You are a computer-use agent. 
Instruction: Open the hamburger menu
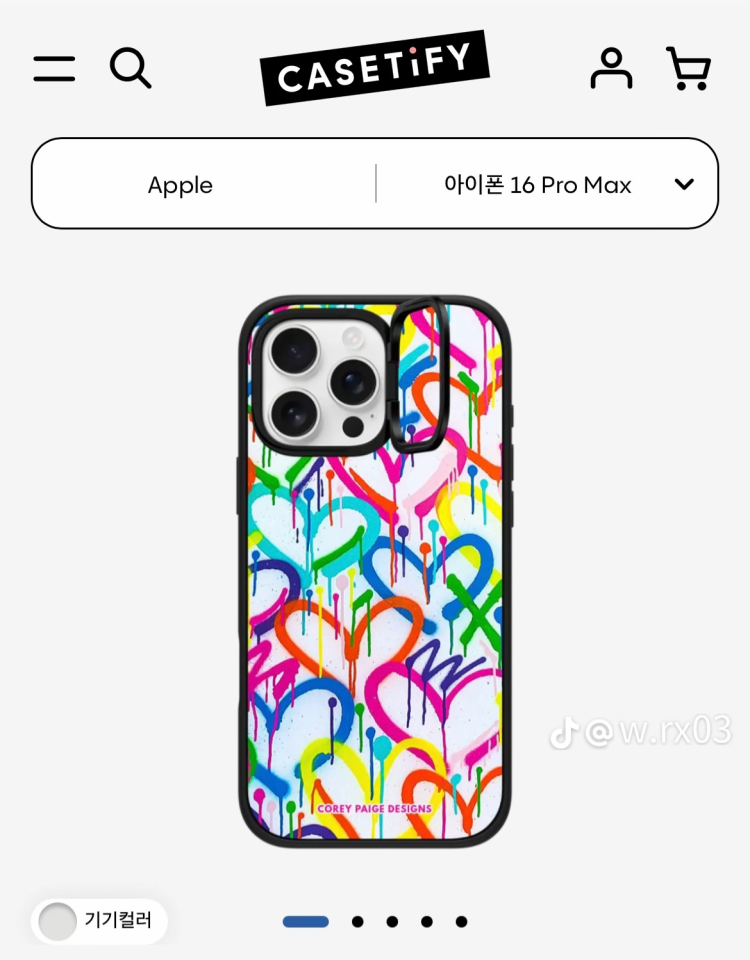[54, 69]
